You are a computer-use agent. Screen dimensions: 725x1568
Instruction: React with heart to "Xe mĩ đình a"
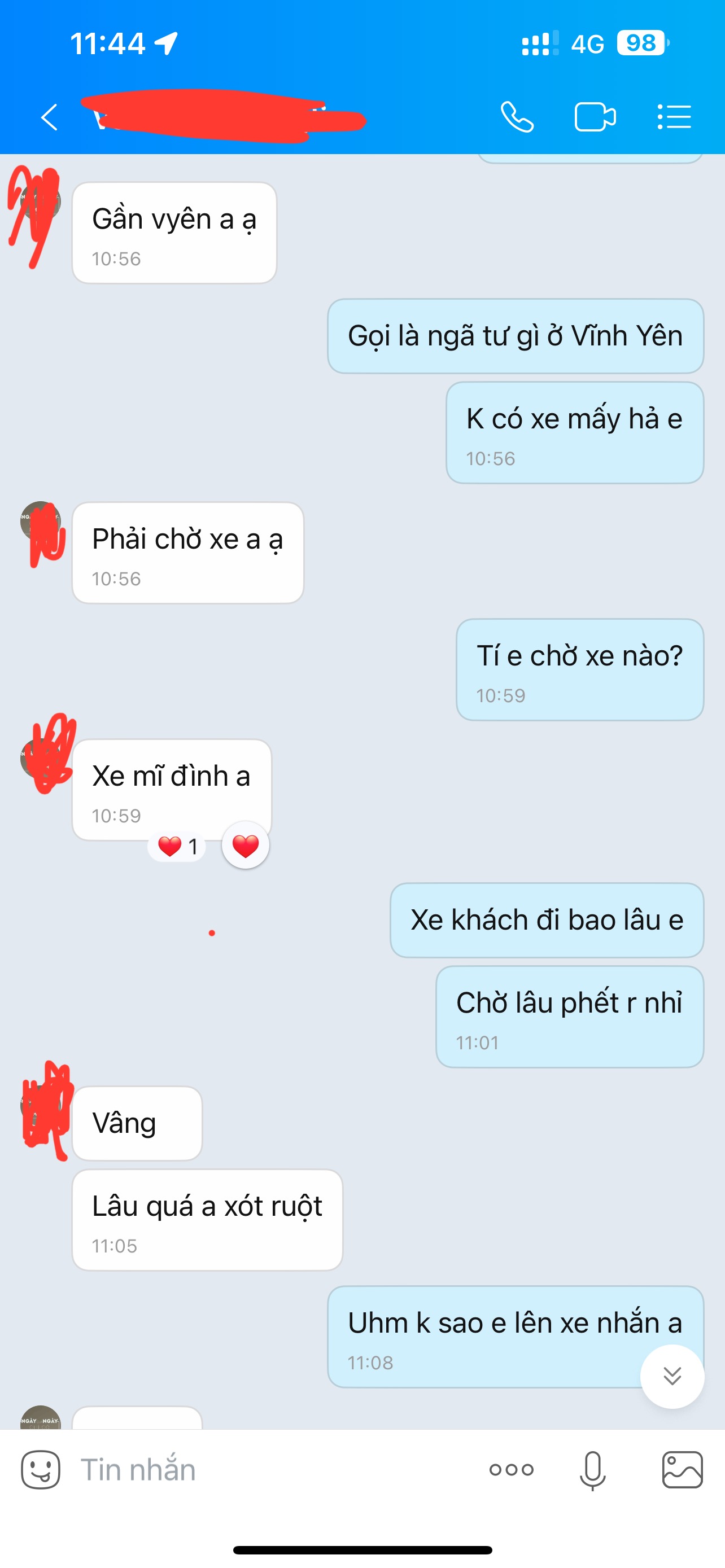(245, 846)
